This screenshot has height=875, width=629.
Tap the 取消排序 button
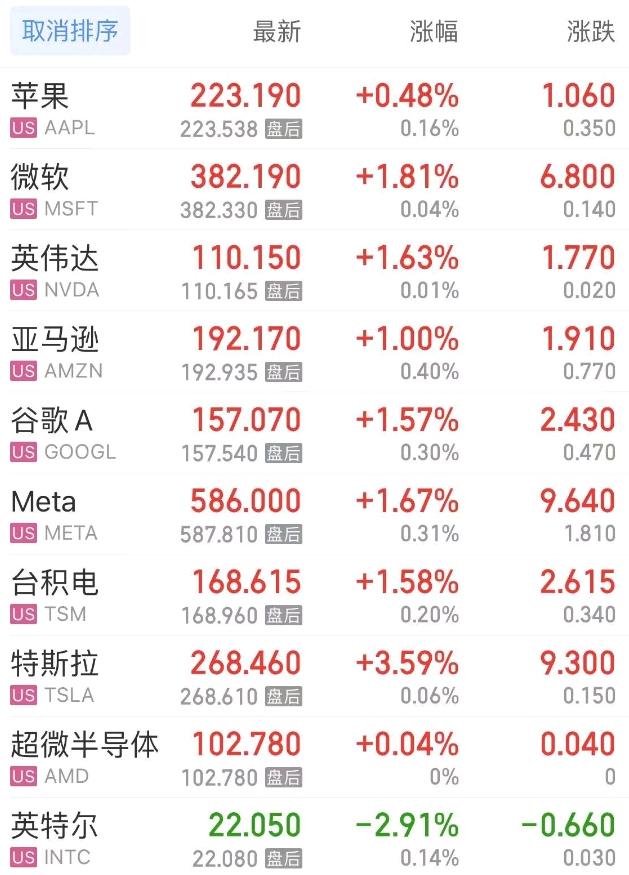point(70,32)
